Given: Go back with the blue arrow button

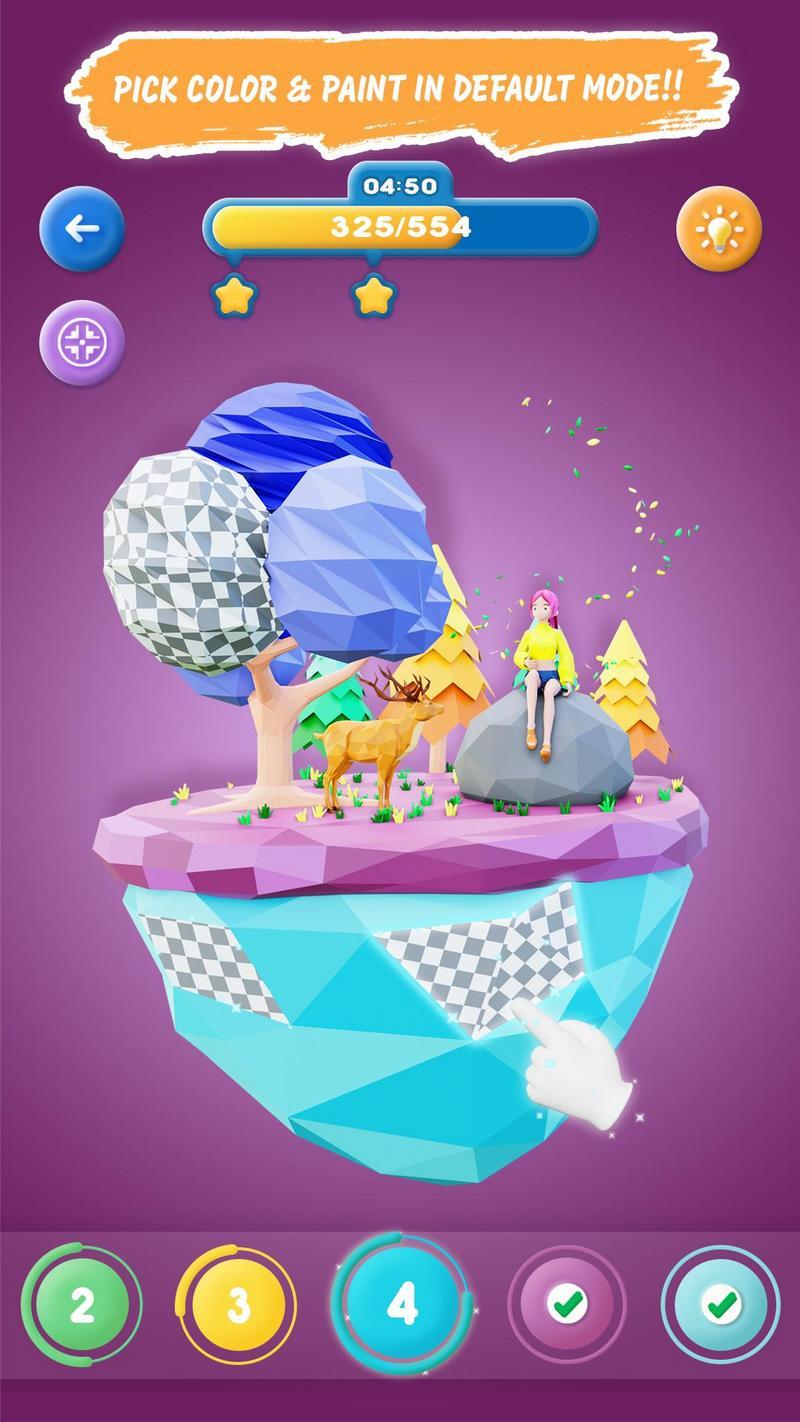Looking at the screenshot, I should tap(82, 229).
